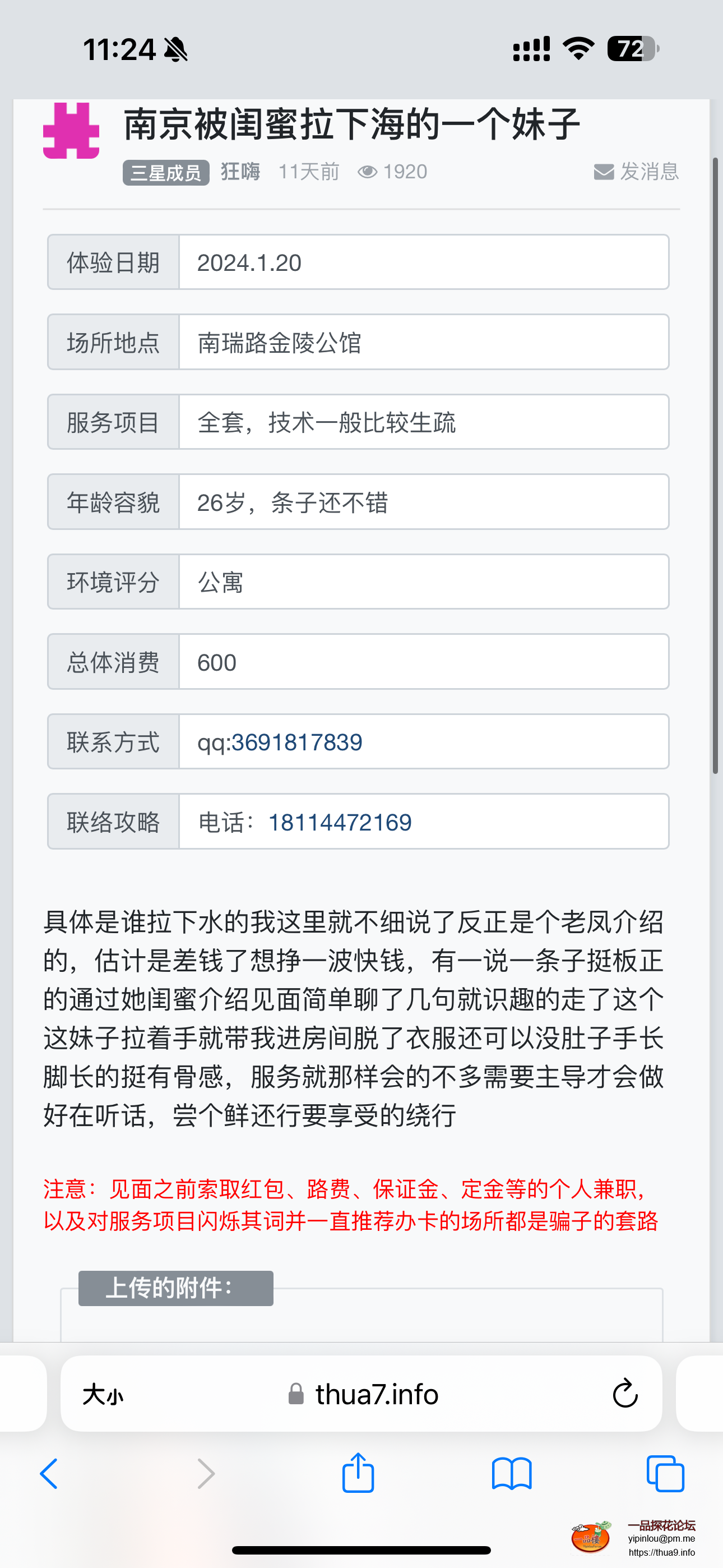Open the Safari share sheet
The width and height of the screenshot is (723, 1568).
tap(358, 1473)
